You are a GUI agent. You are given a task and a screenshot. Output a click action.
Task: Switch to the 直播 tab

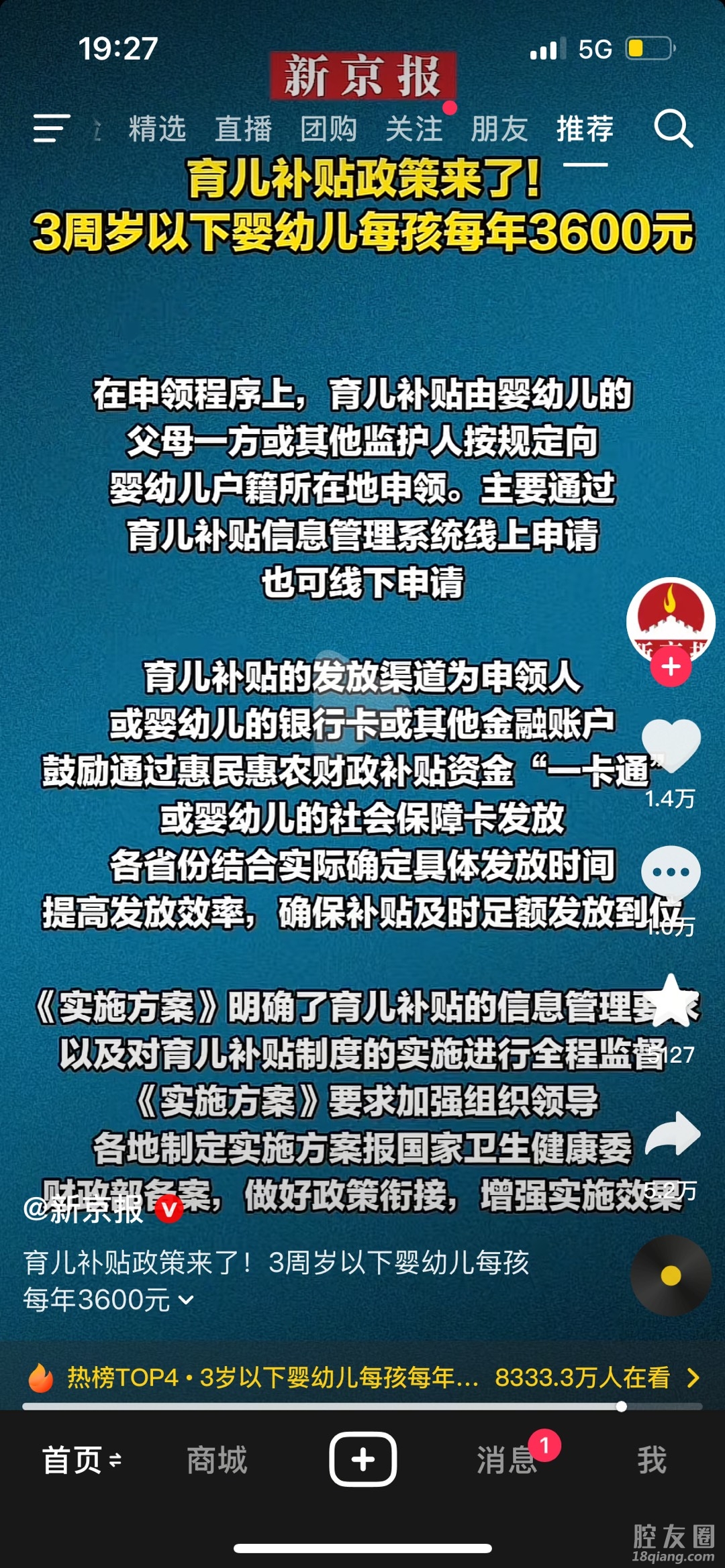pos(243,129)
